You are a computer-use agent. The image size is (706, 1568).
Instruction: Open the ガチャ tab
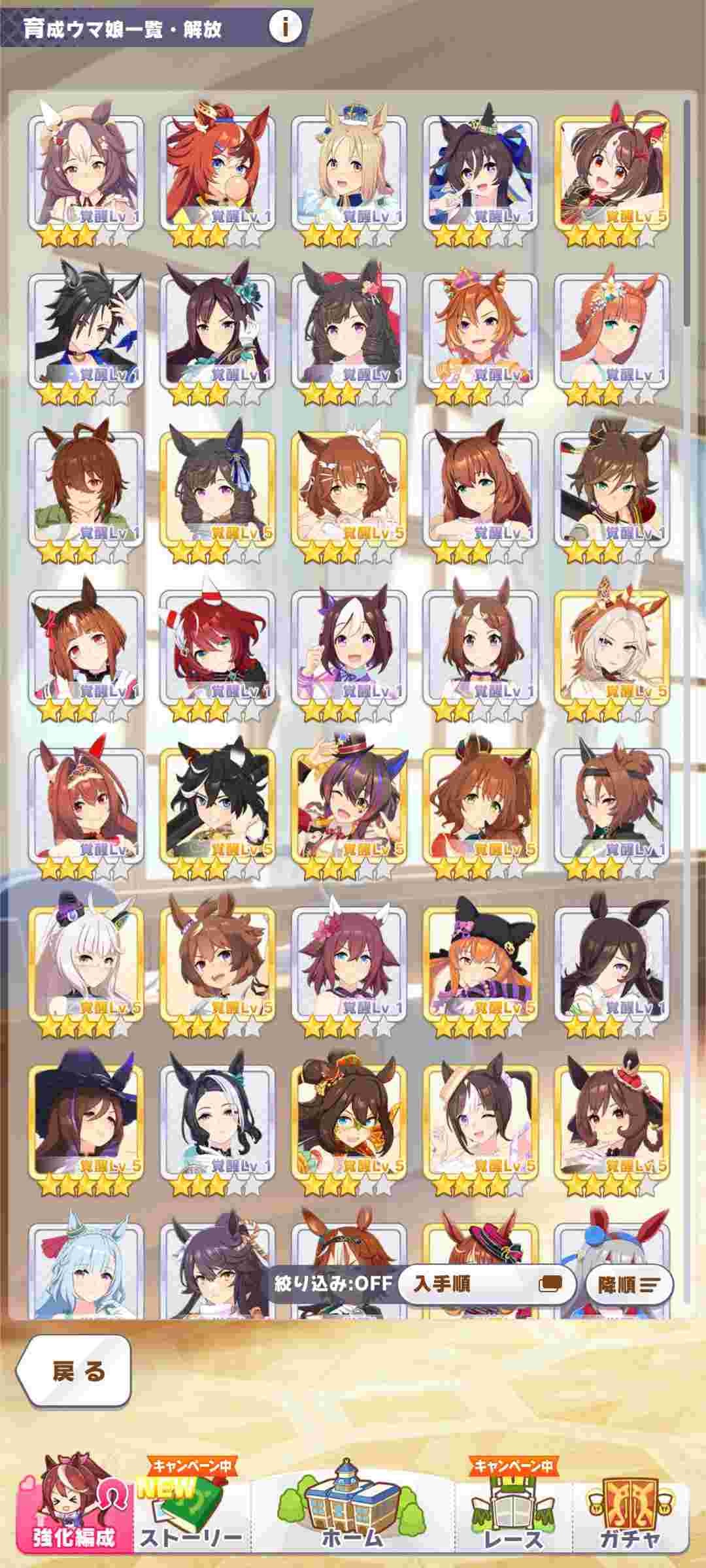coord(631,1516)
